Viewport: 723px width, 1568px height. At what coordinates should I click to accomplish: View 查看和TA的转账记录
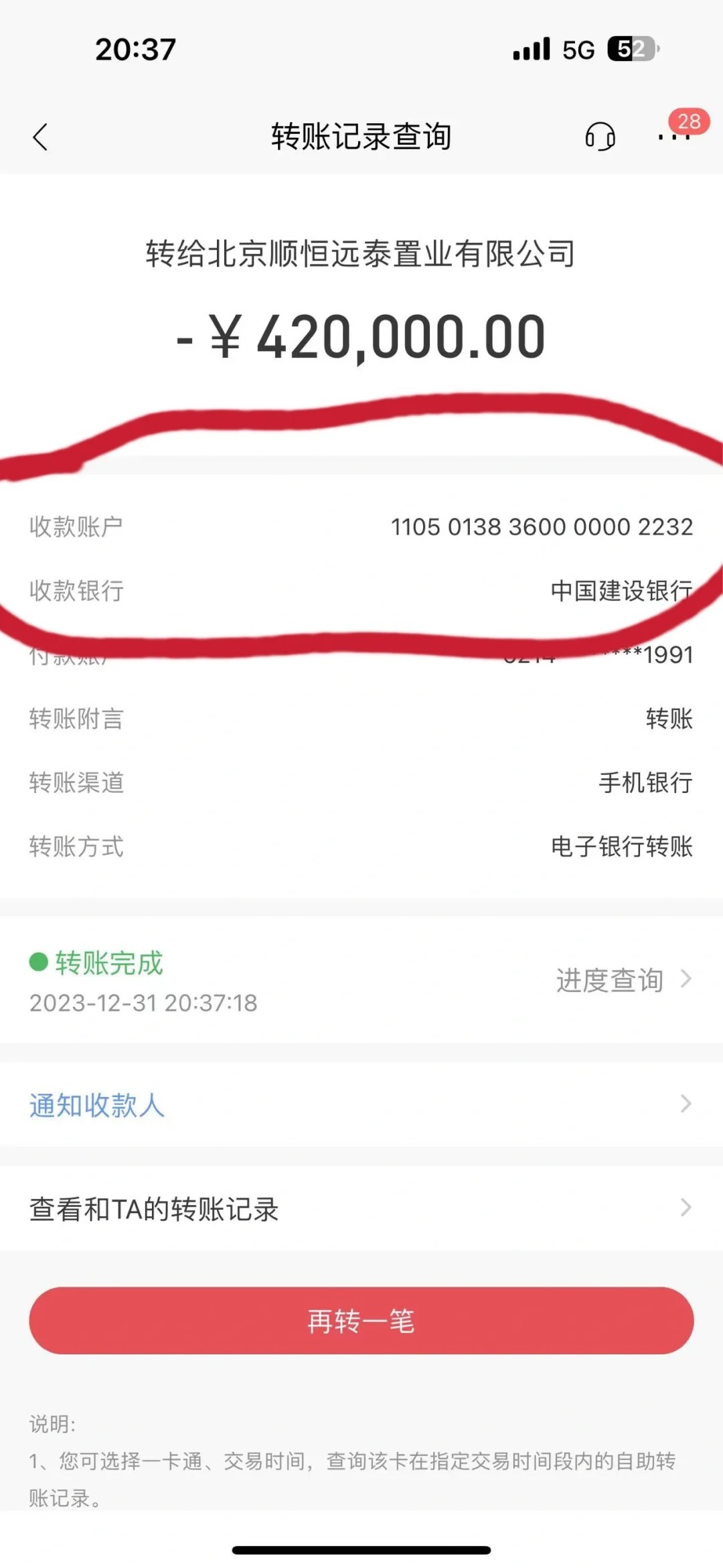coord(361,1209)
